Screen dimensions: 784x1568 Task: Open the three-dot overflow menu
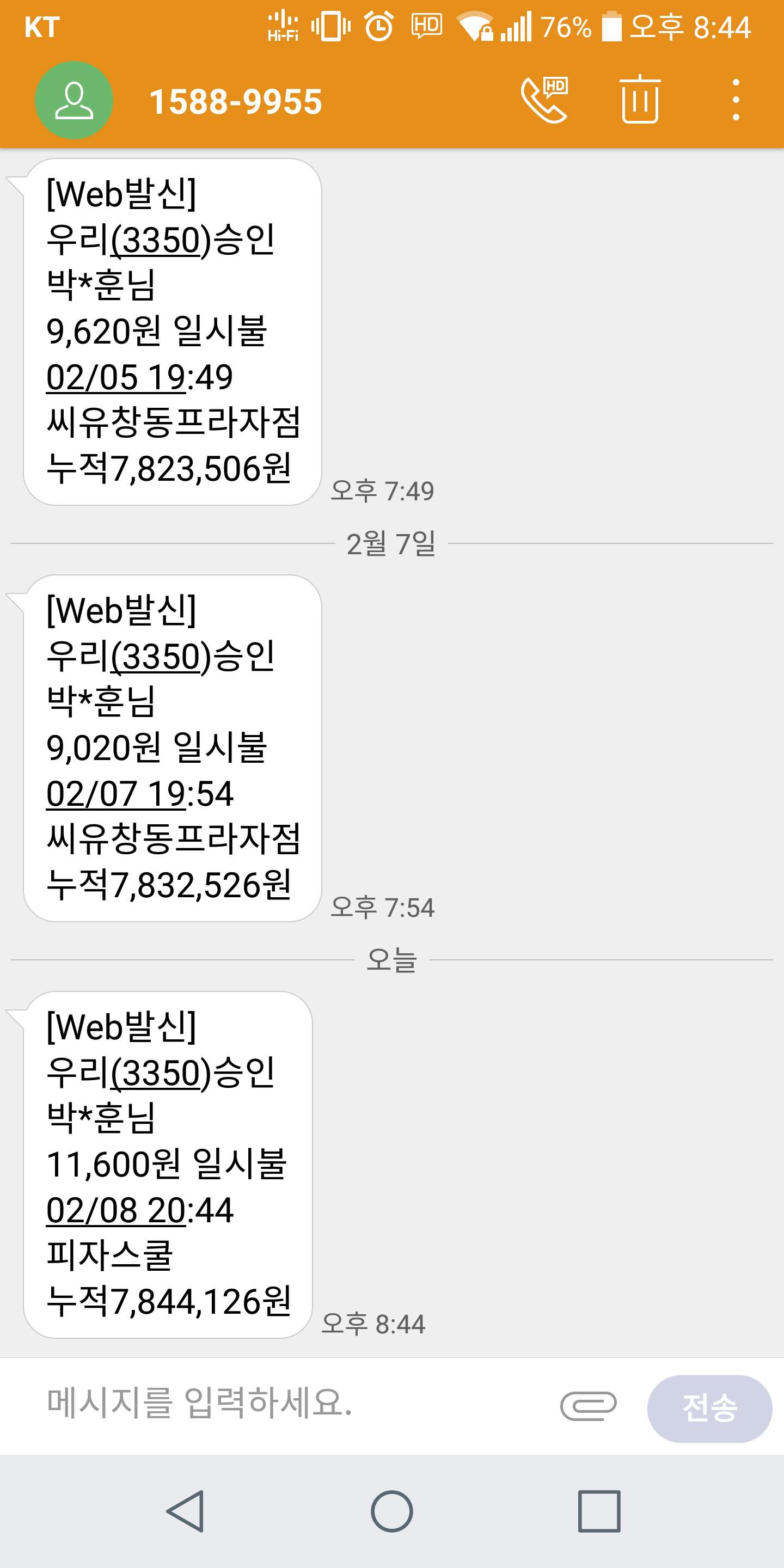736,100
